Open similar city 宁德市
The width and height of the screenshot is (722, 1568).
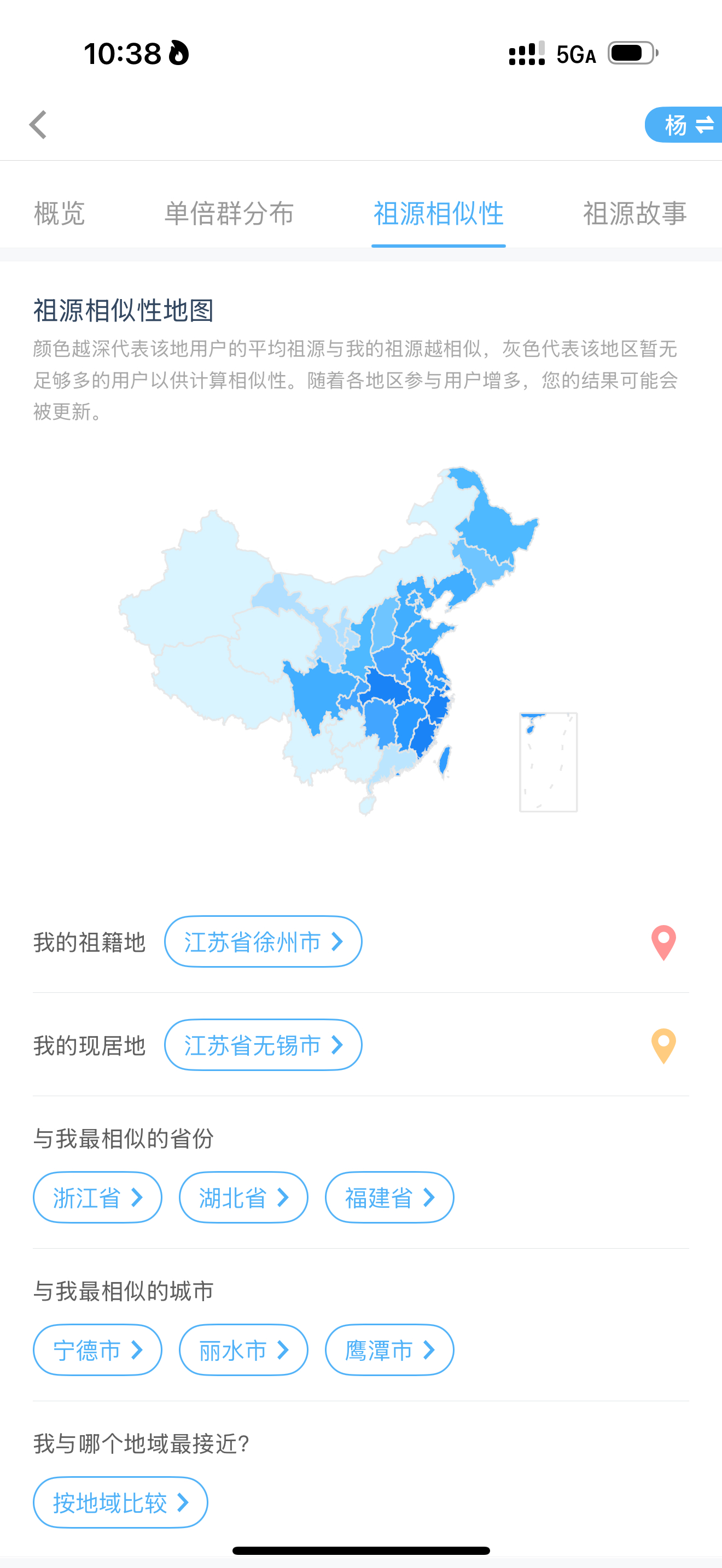point(97,1349)
